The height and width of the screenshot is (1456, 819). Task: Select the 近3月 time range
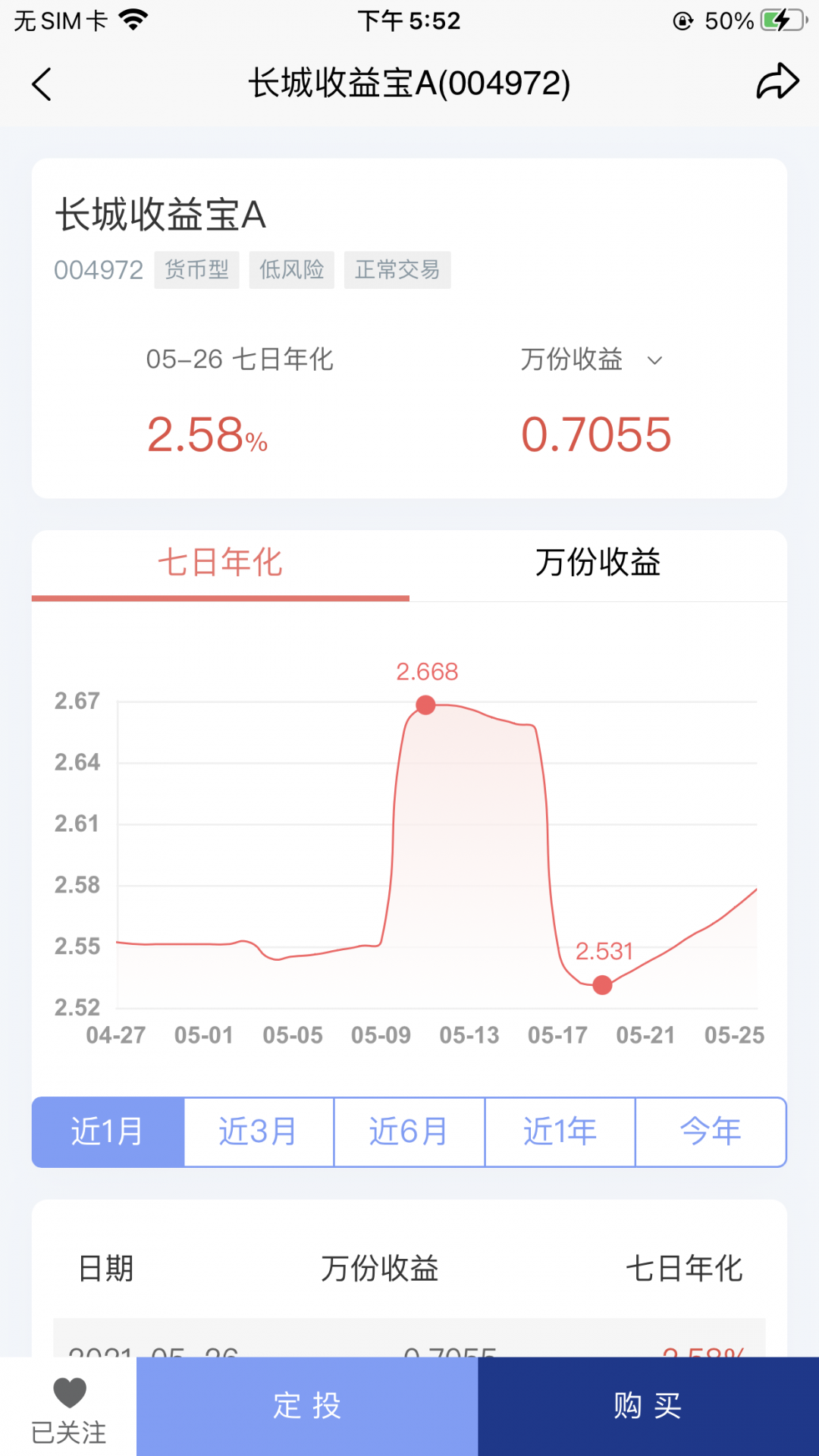point(259,1131)
